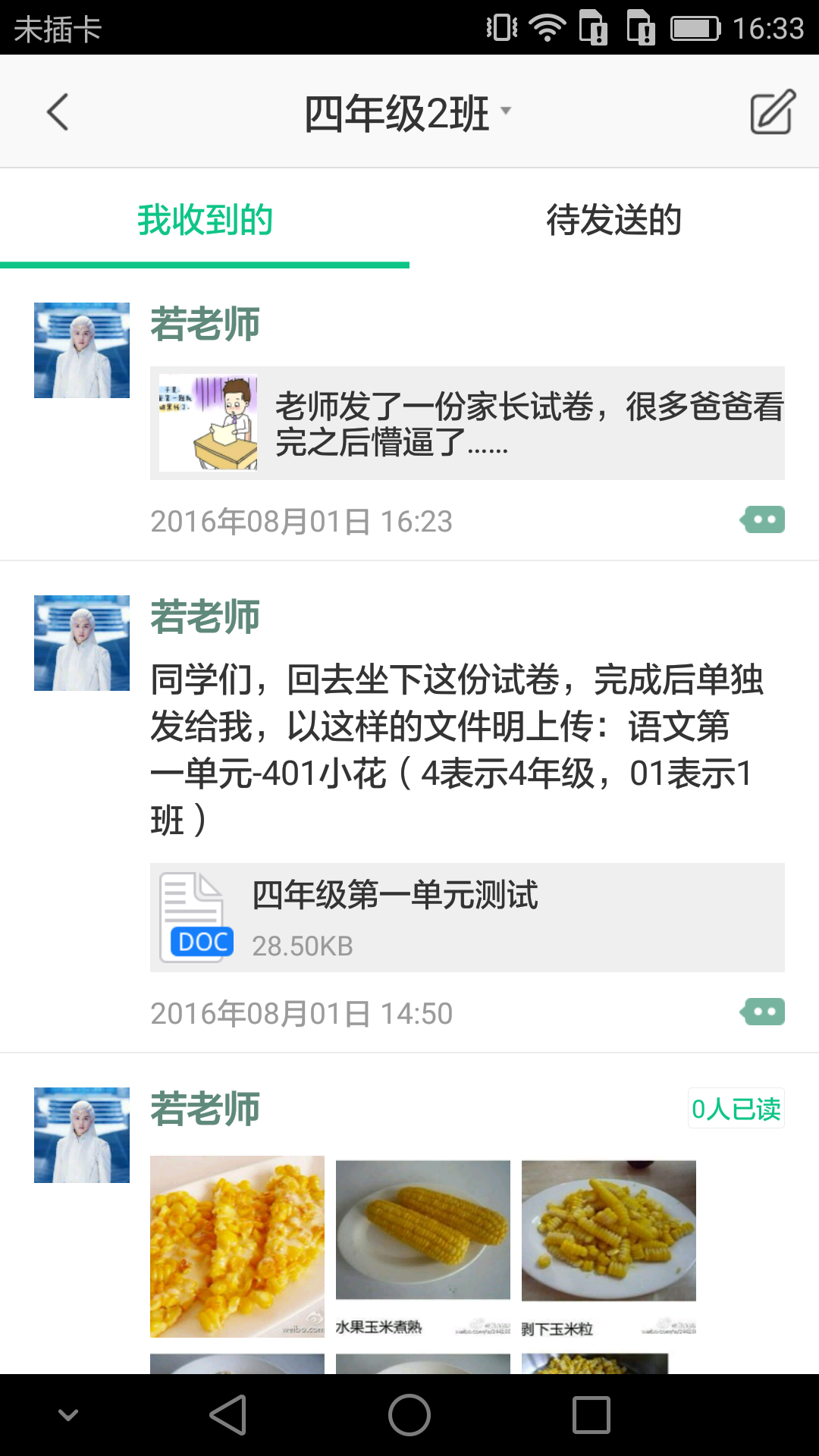Open the 四年级第一单元测试 DOC file
819x1456 pixels.
pos(467,918)
